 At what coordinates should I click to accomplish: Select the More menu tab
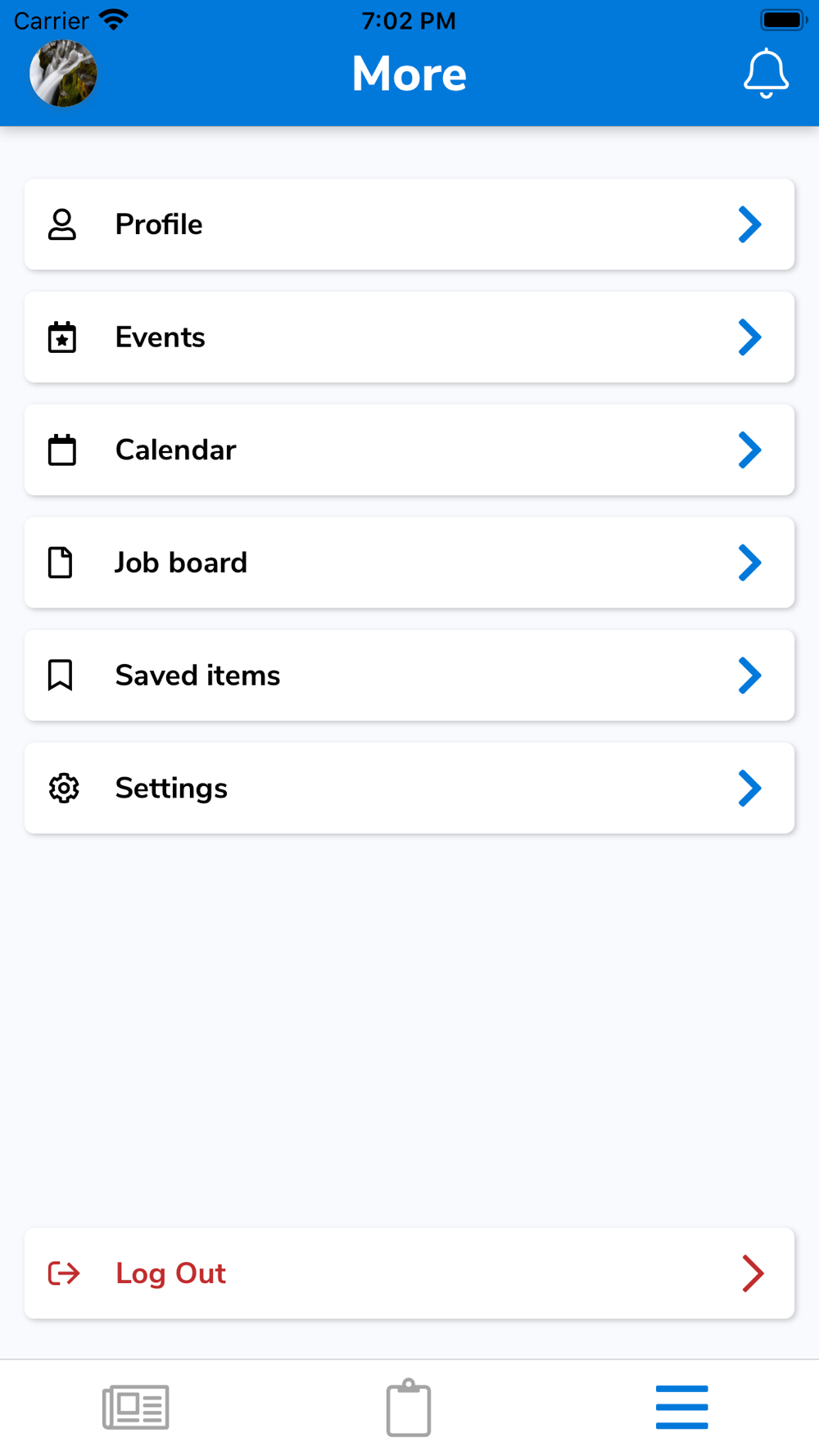coord(682,1408)
